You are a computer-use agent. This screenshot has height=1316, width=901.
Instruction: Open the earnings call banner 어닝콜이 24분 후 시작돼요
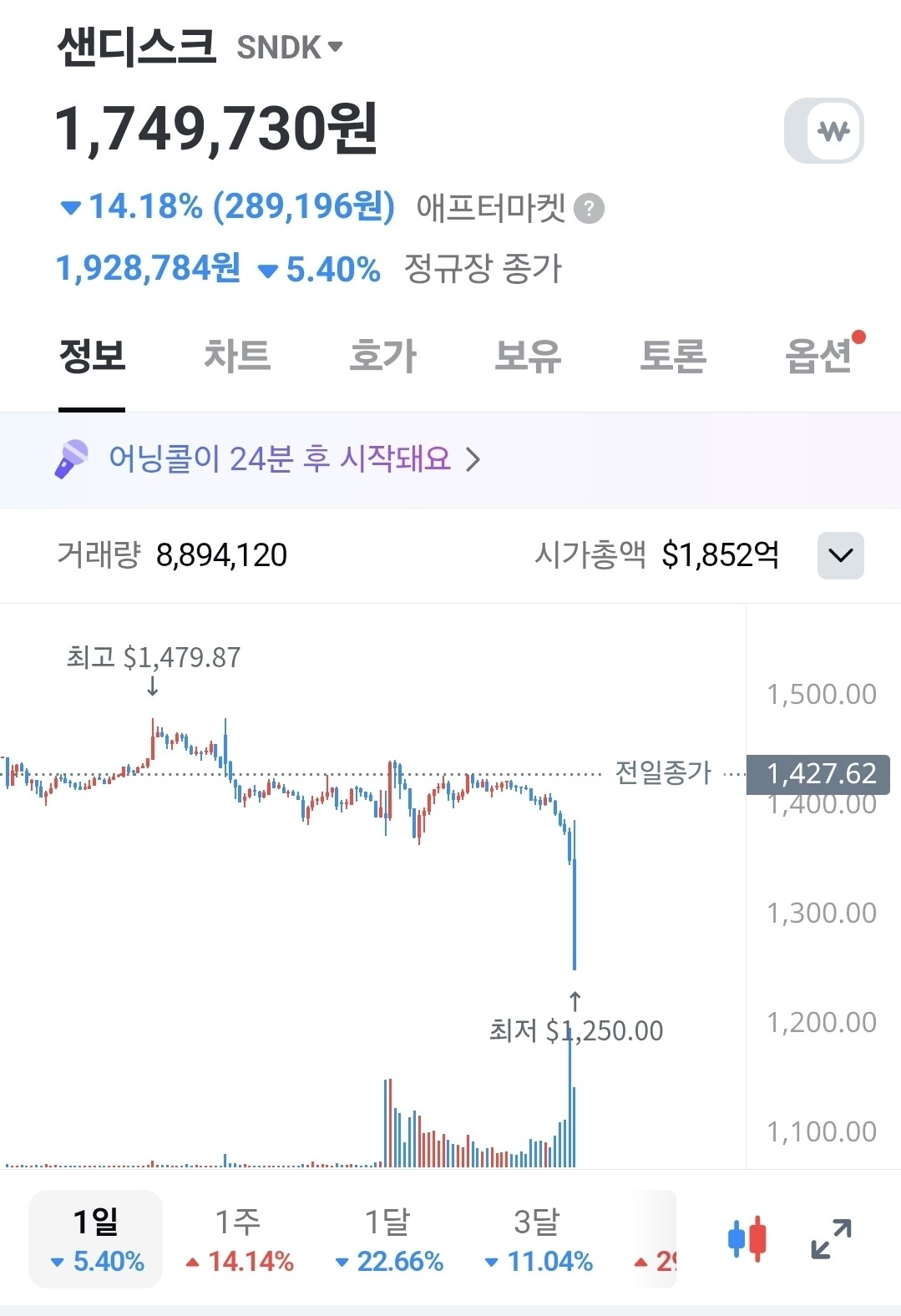tap(450, 459)
